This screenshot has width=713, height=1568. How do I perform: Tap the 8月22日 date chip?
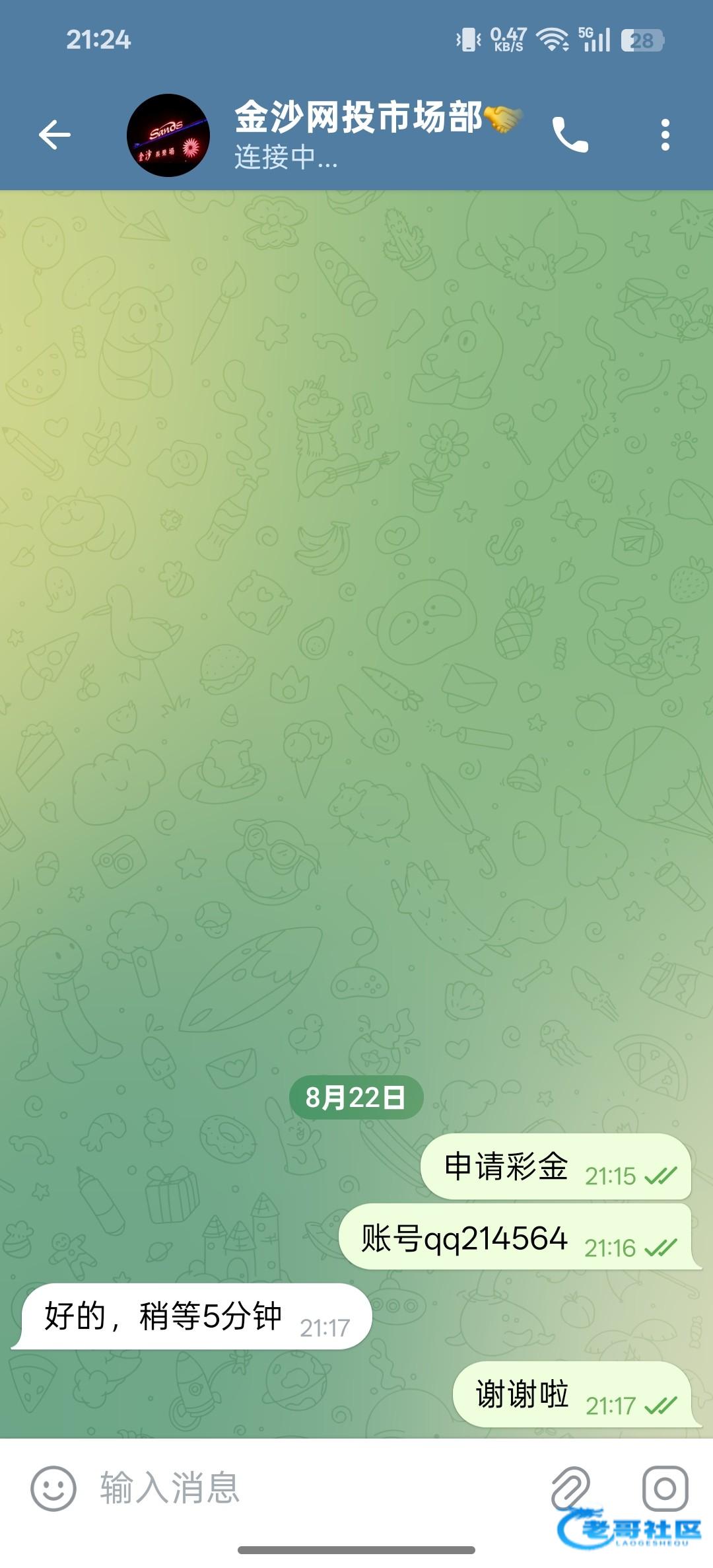tap(356, 1097)
